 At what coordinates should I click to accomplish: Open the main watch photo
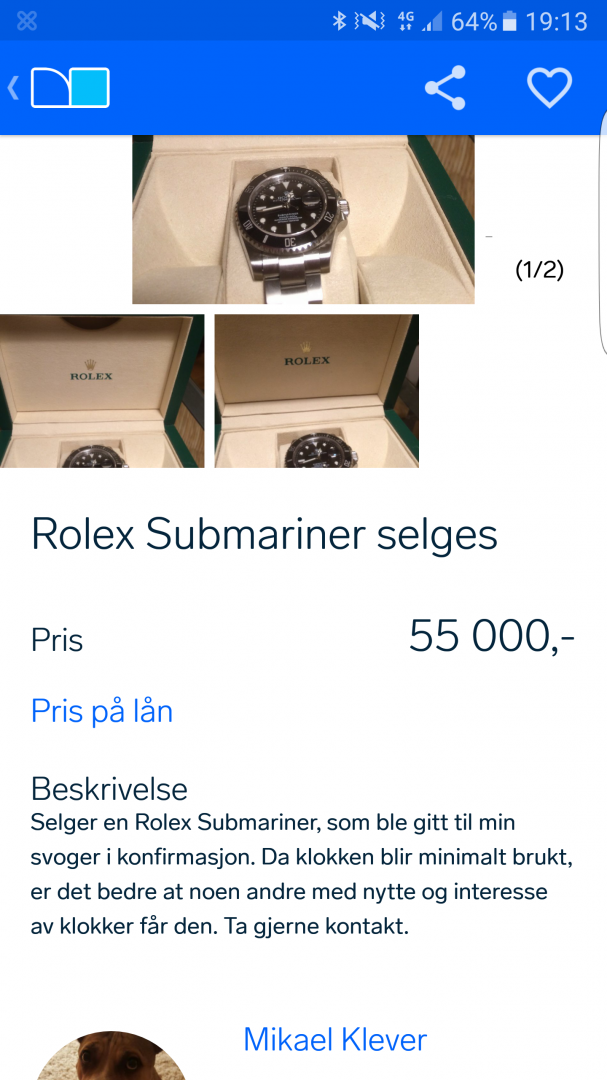pos(303,220)
